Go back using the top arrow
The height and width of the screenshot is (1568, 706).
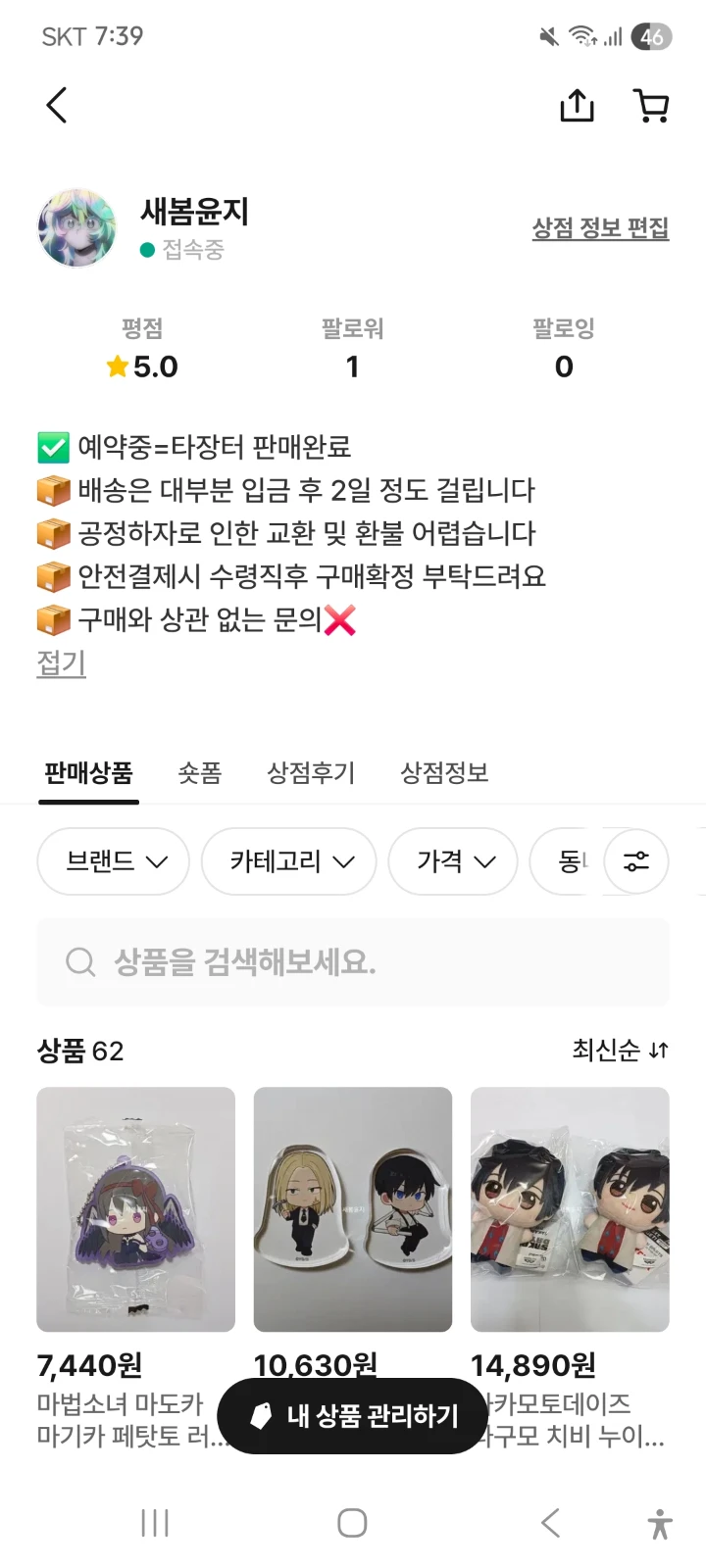(x=57, y=105)
